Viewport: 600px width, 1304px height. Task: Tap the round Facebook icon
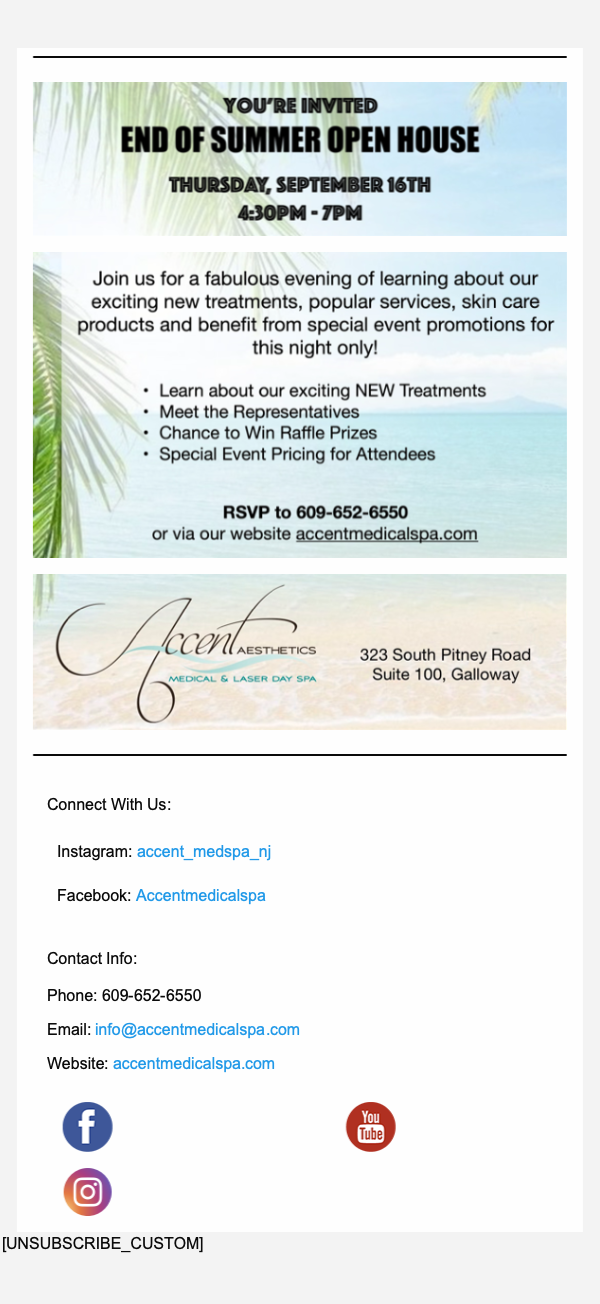tap(88, 1127)
